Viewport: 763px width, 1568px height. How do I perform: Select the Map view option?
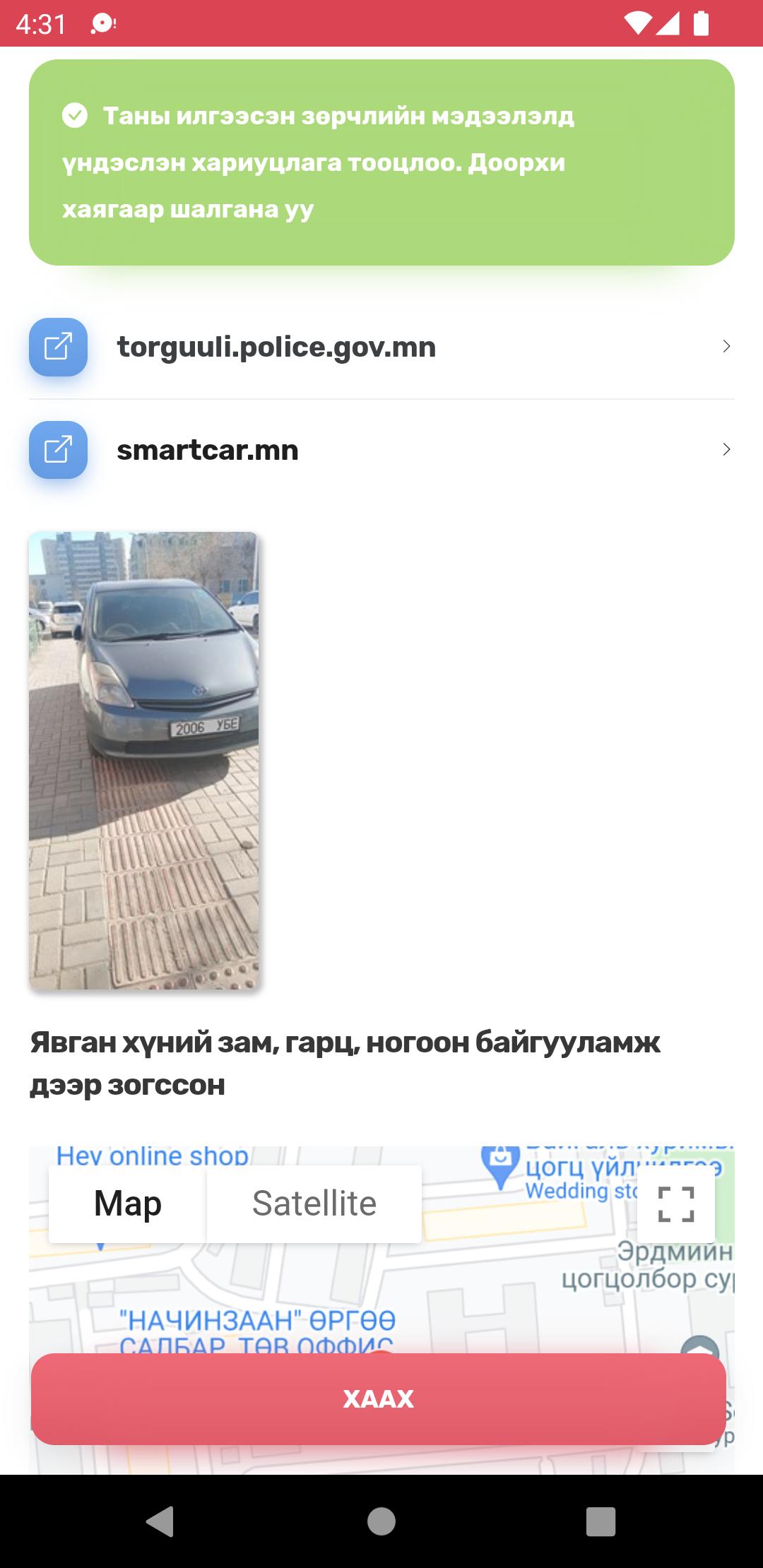point(128,1204)
